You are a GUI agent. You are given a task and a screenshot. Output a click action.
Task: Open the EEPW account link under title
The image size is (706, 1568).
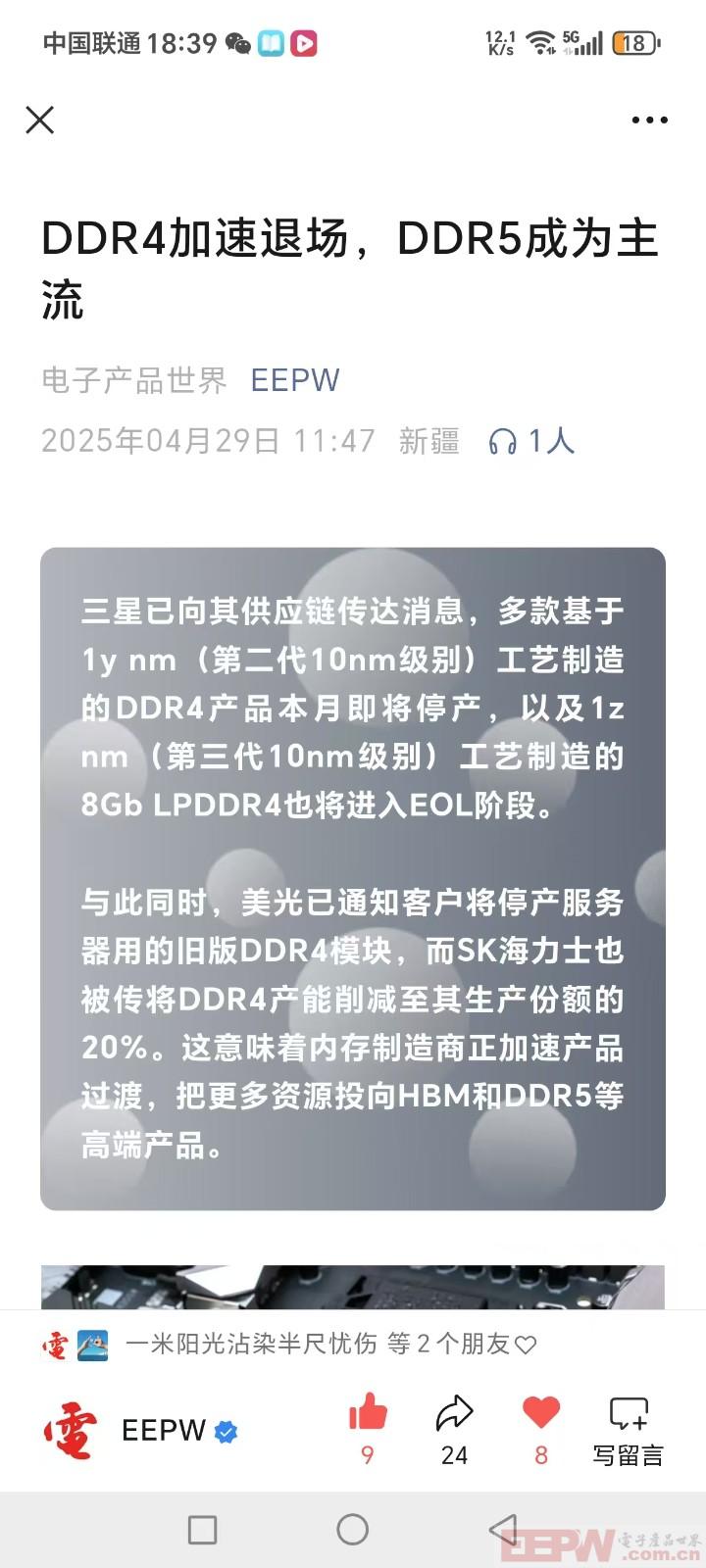tap(295, 379)
